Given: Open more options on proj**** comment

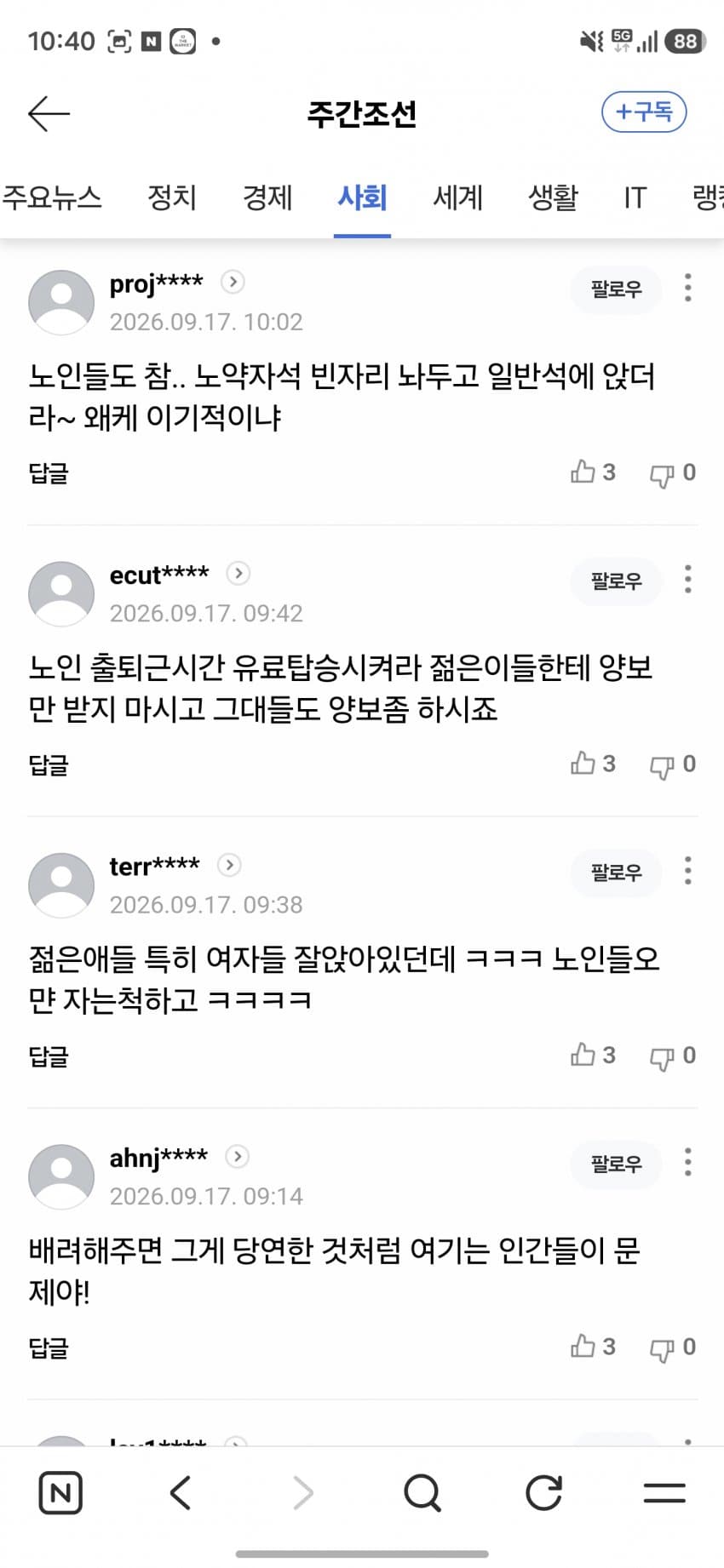Looking at the screenshot, I should [x=688, y=288].
